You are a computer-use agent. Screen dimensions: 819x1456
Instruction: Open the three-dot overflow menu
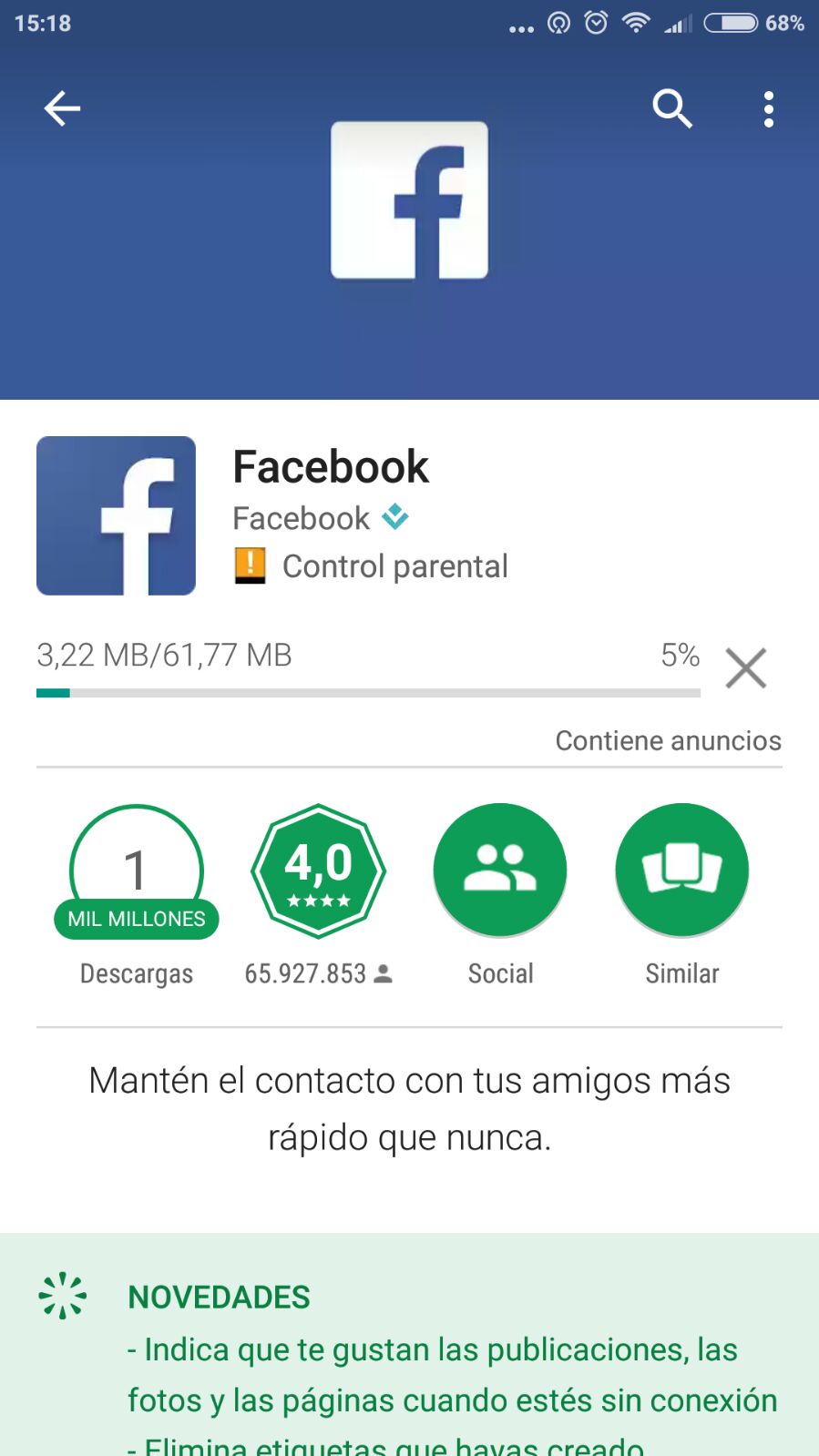pos(769,109)
